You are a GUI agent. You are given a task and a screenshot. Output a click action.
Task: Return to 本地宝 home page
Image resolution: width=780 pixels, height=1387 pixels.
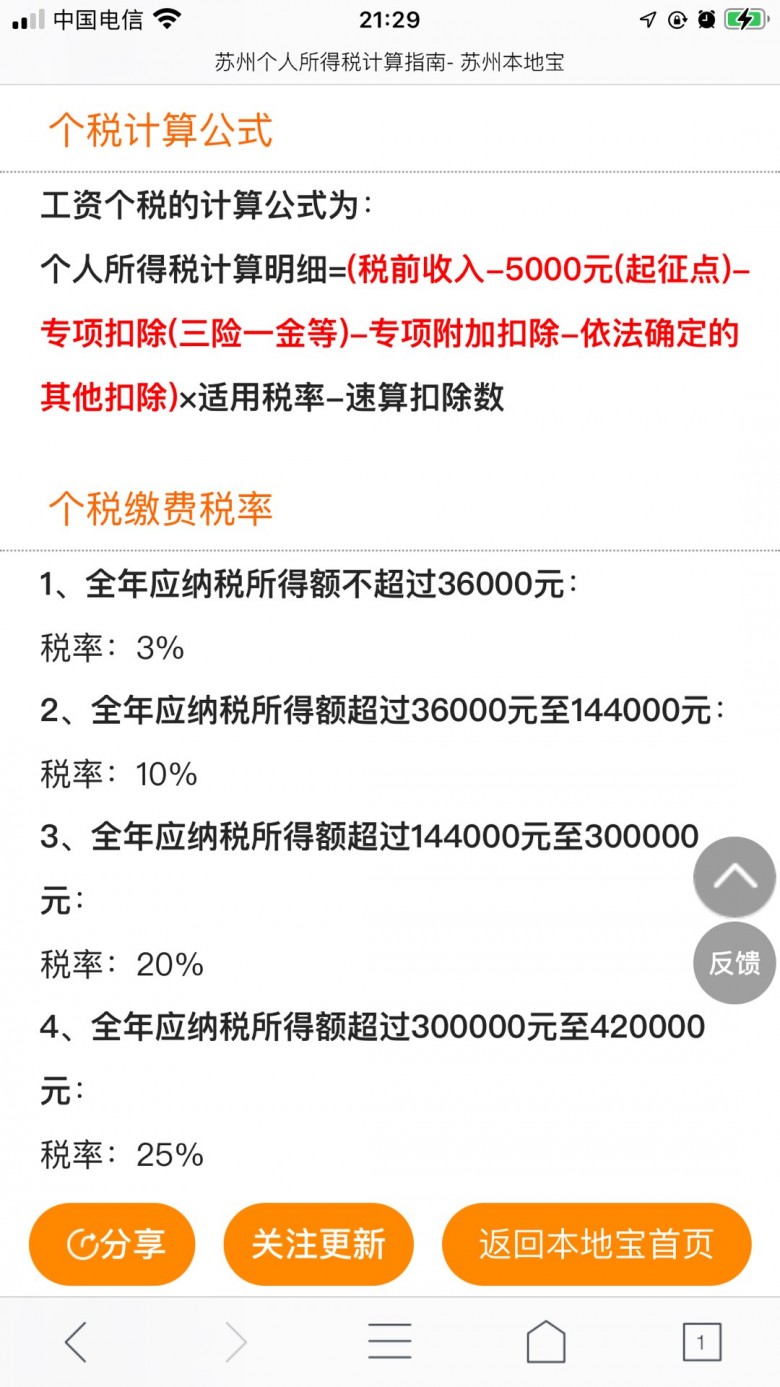[x=596, y=1244]
